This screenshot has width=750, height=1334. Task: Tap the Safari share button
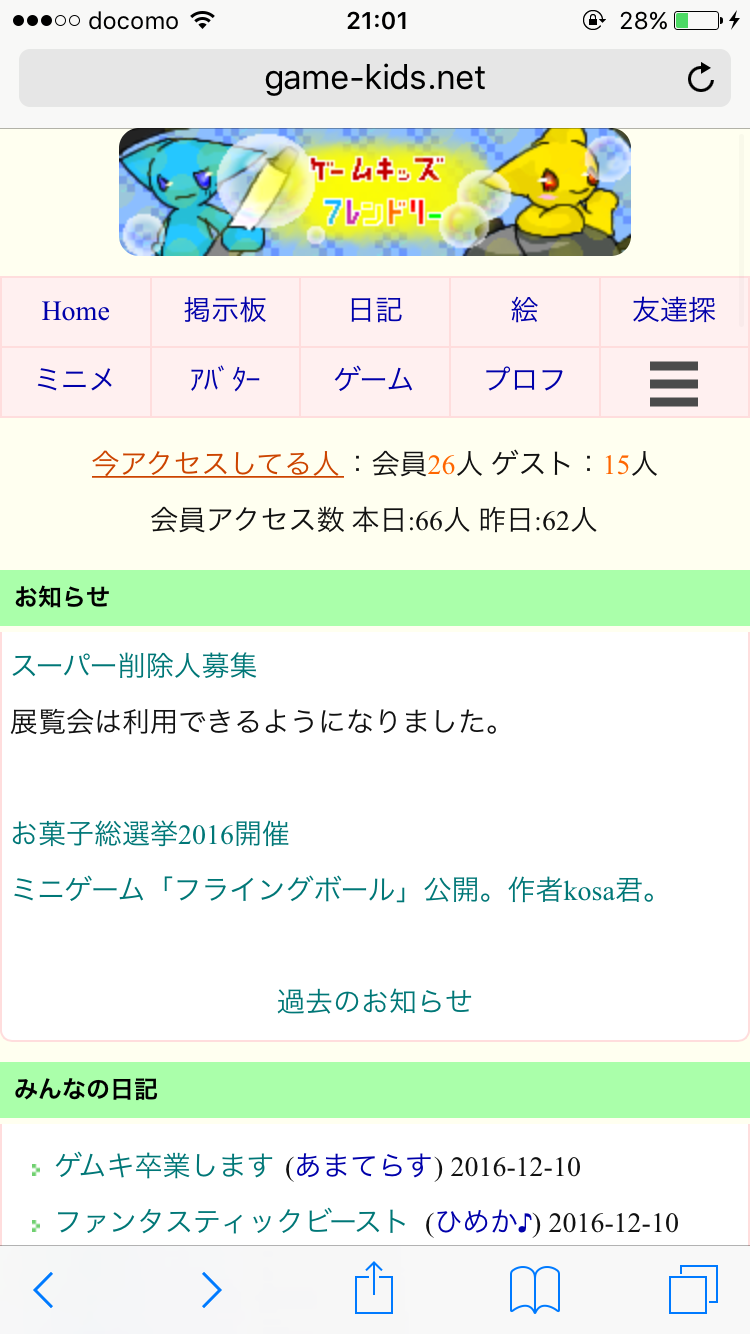(x=372, y=1289)
